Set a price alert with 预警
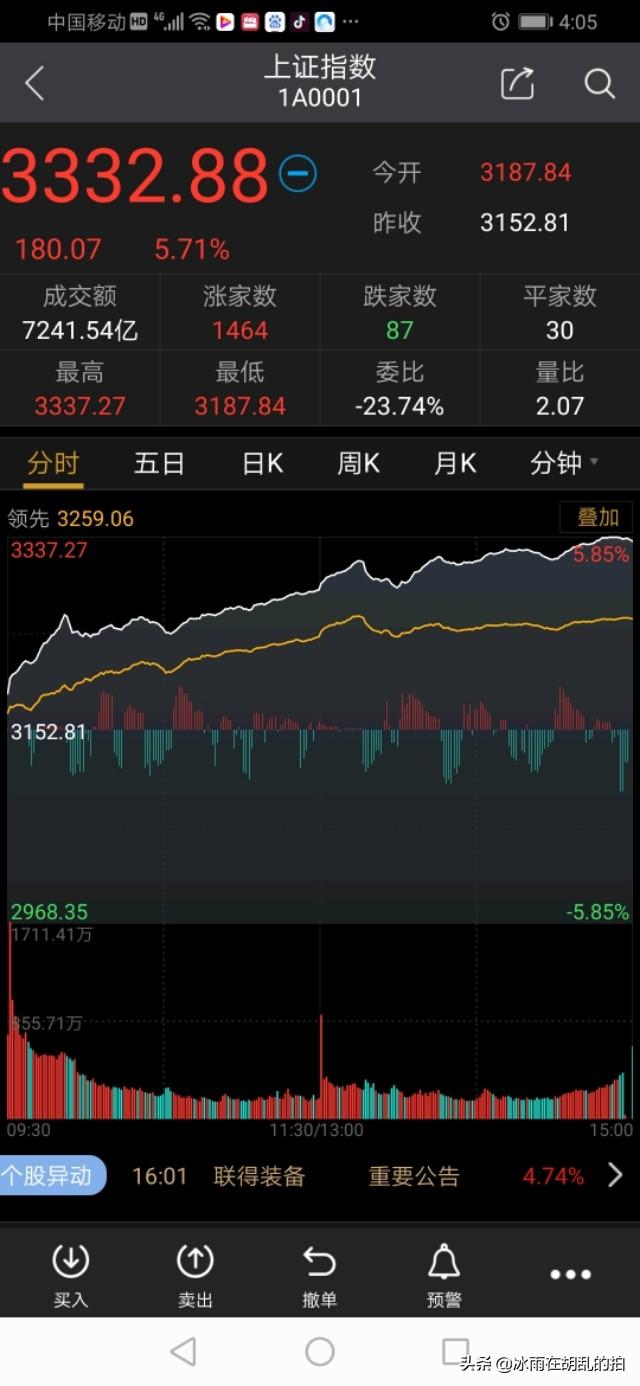The width and height of the screenshot is (640, 1386). (444, 1276)
